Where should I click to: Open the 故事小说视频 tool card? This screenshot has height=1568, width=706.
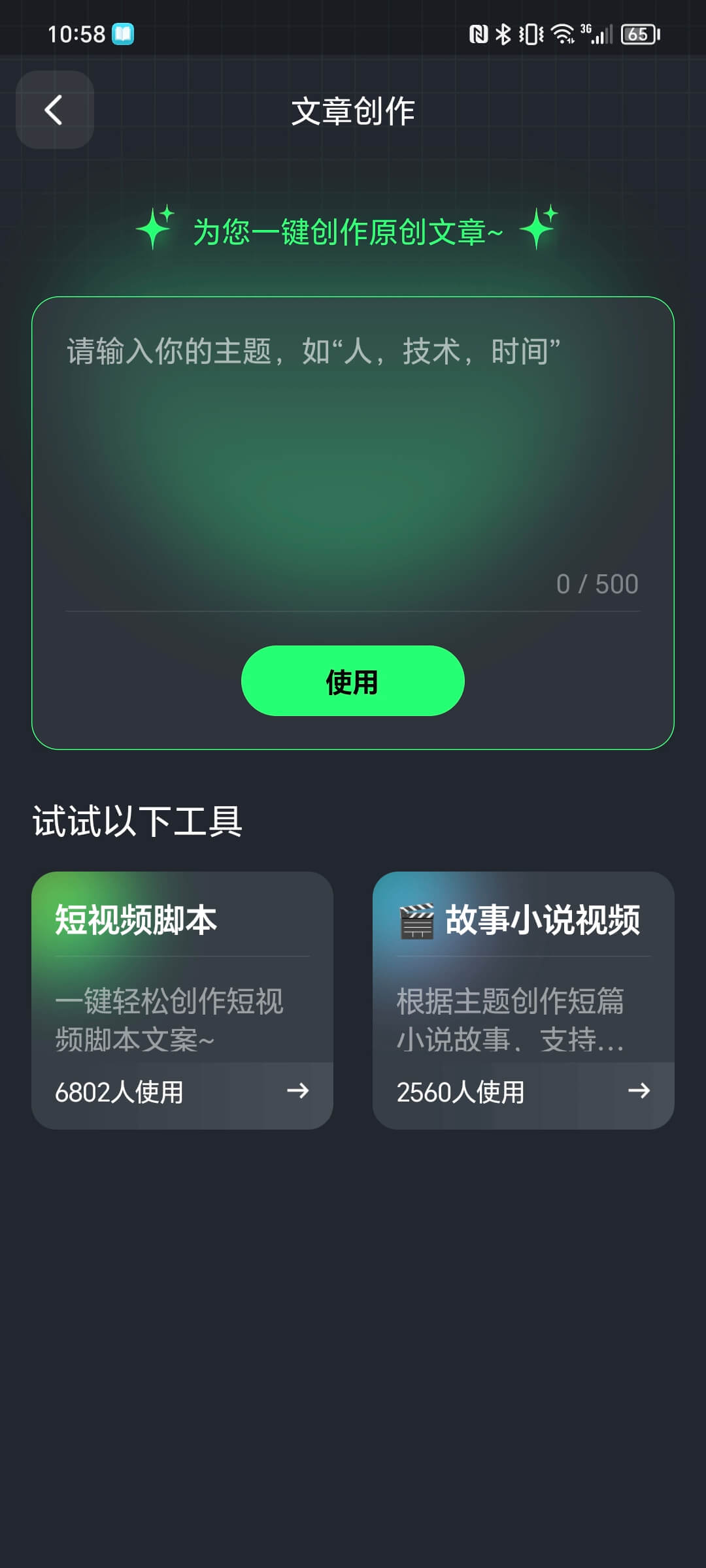(x=523, y=1000)
